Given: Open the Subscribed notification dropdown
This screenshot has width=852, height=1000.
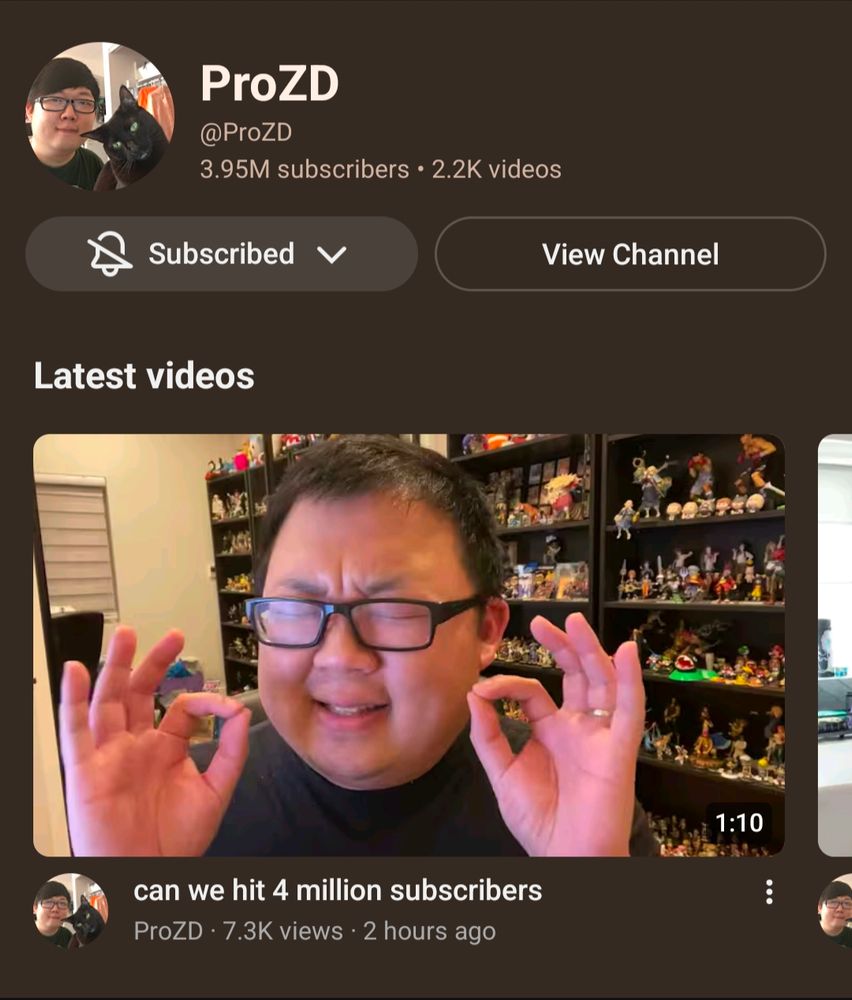Looking at the screenshot, I should coord(221,254).
